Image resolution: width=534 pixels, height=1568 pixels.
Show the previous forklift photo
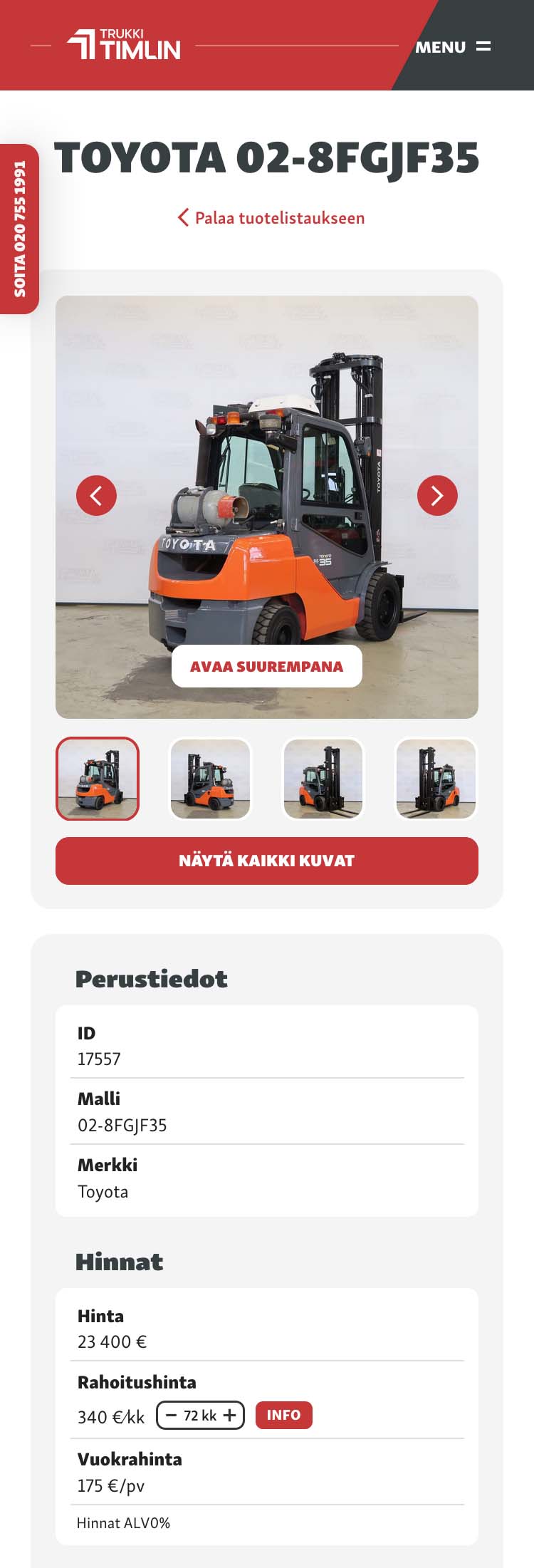(96, 495)
